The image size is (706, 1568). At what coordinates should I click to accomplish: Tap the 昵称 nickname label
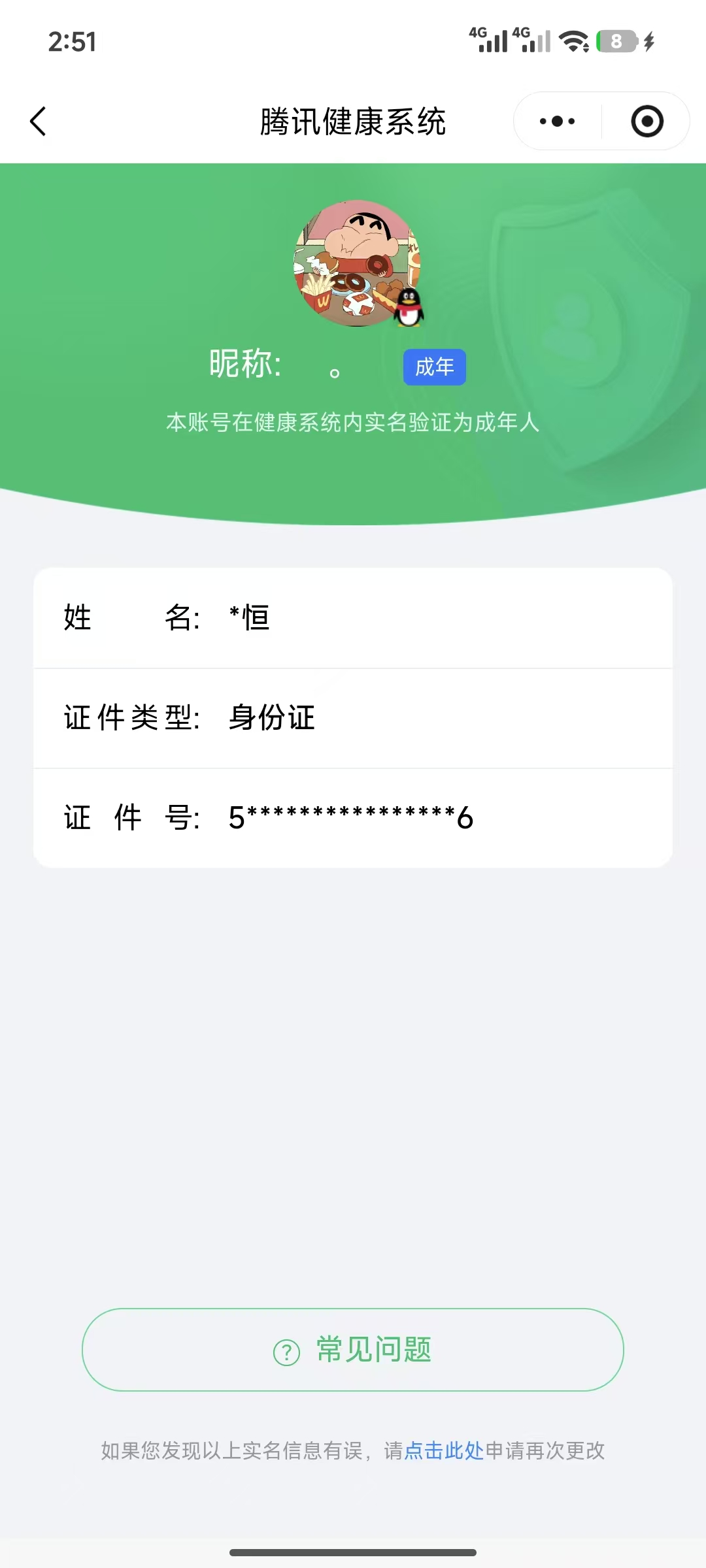tap(244, 365)
